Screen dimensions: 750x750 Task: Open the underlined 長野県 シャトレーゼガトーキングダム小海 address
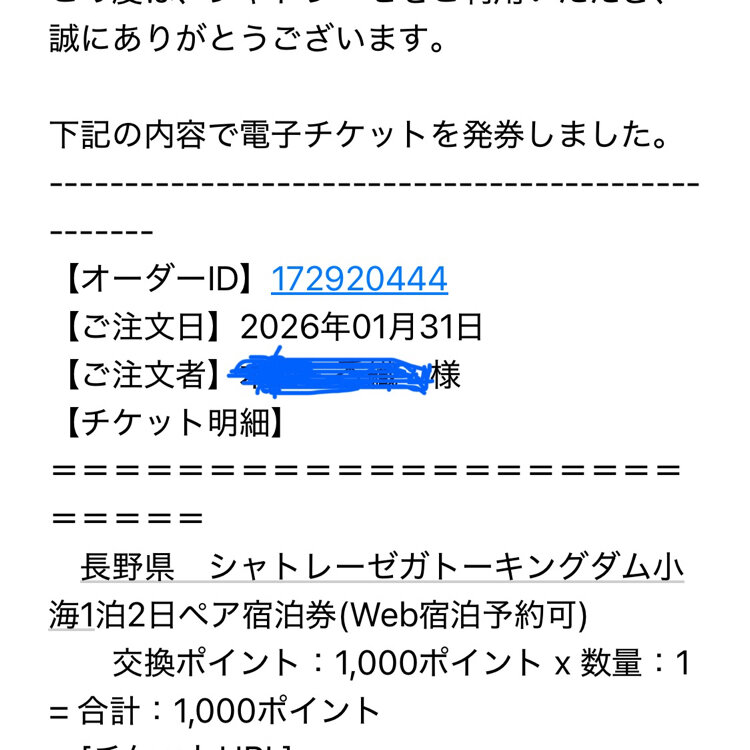click(382, 568)
